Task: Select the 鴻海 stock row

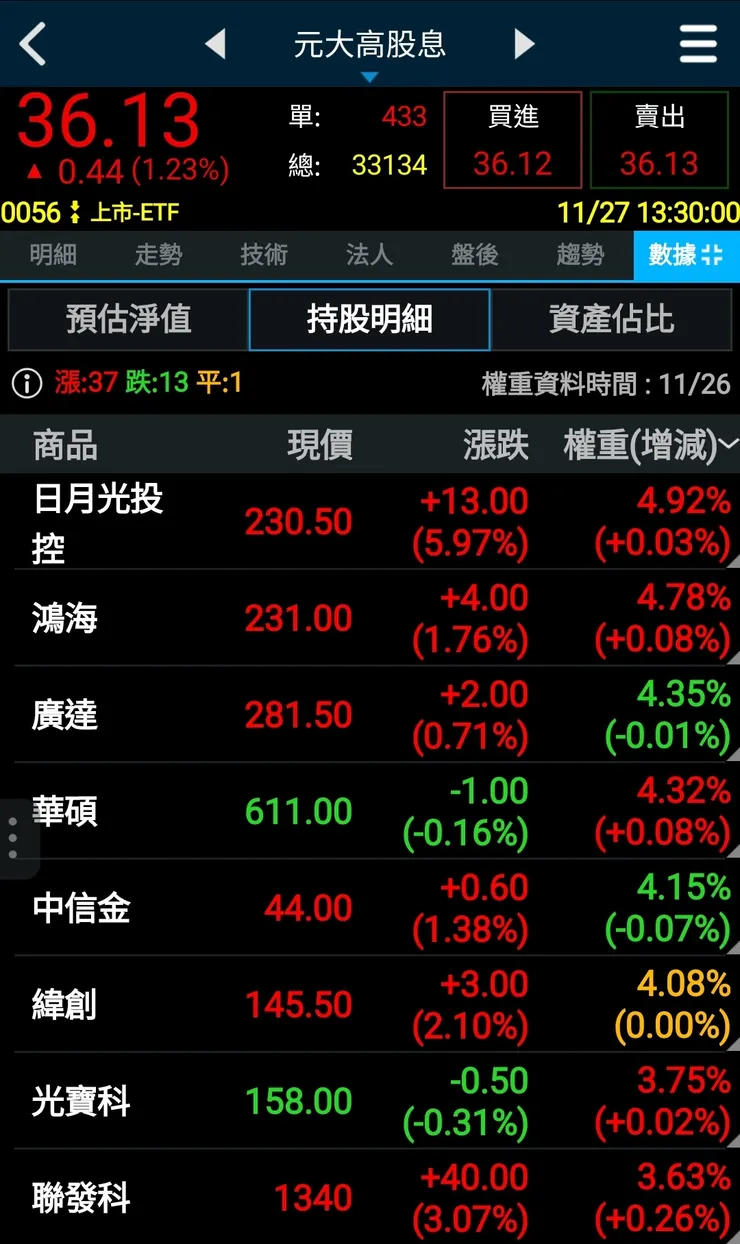Action: (370, 618)
